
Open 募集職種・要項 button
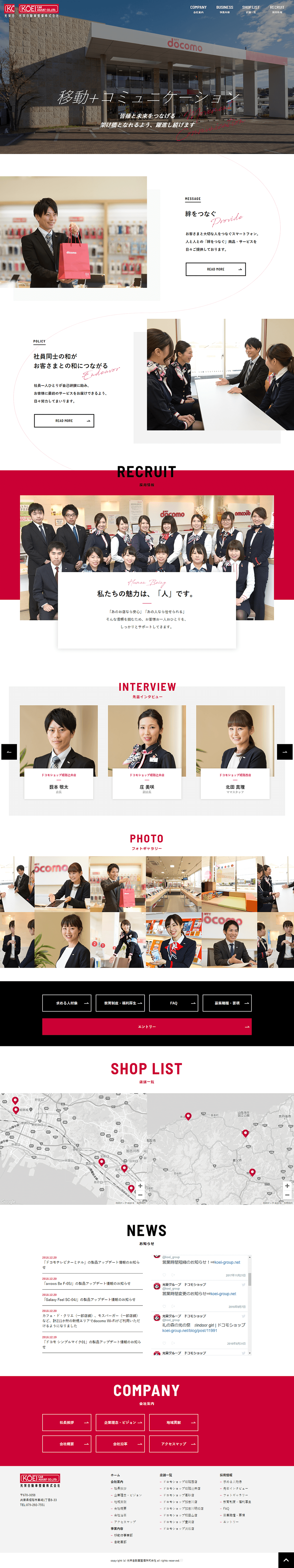[x=227, y=1003]
